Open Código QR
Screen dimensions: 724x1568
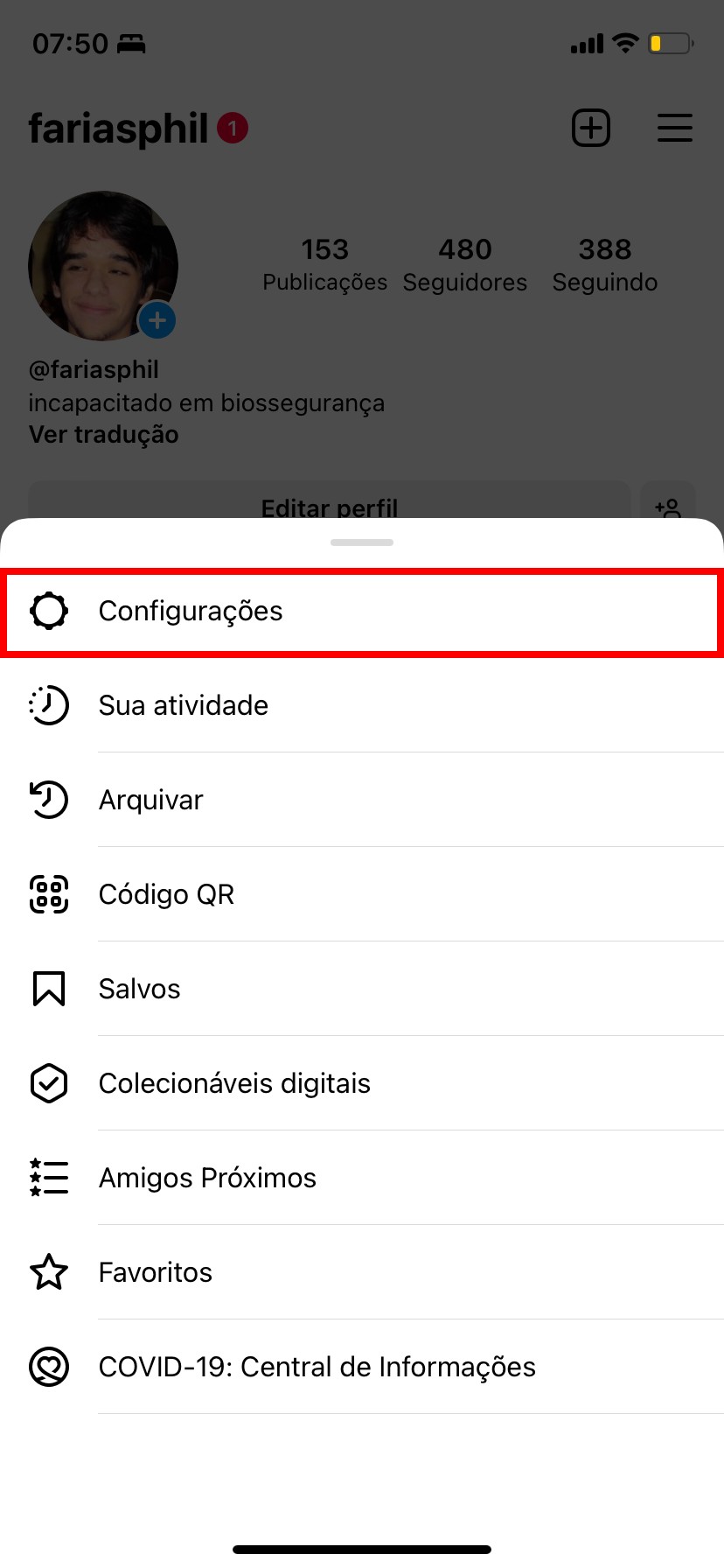point(362,894)
